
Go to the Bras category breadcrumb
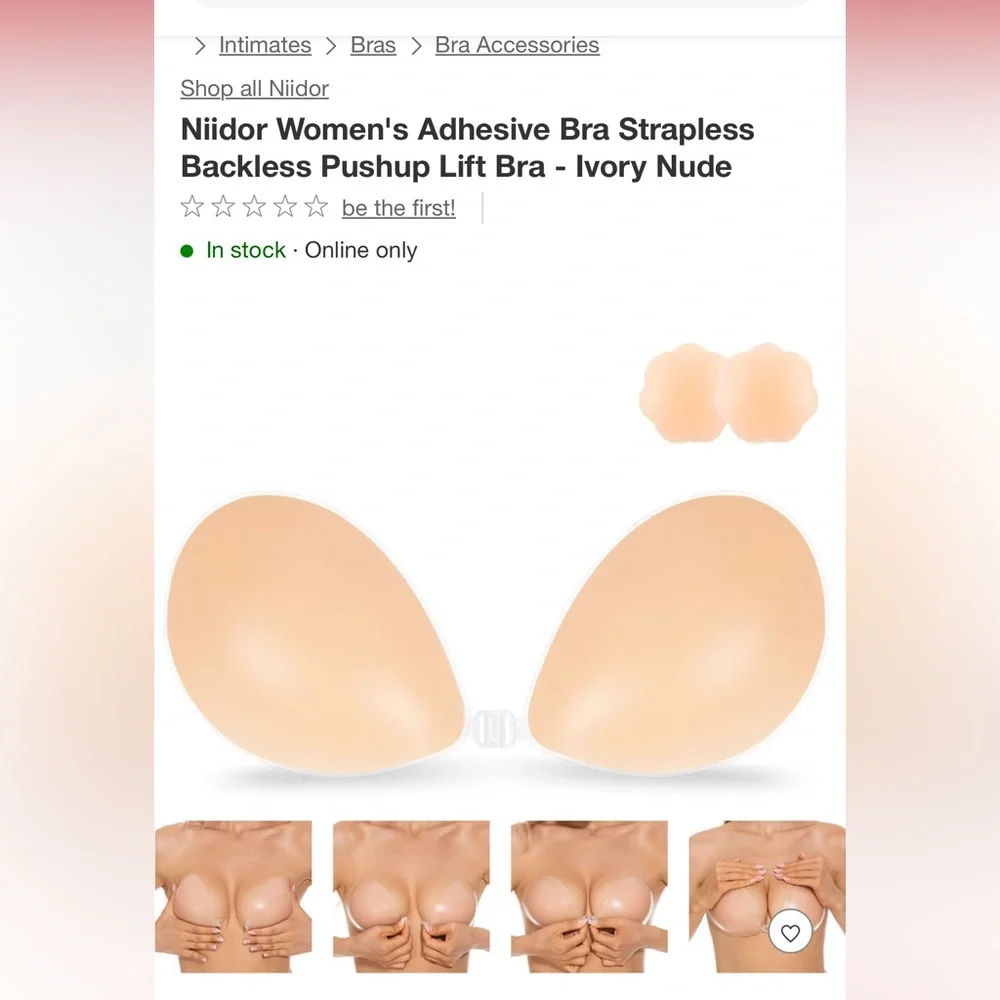[373, 46]
